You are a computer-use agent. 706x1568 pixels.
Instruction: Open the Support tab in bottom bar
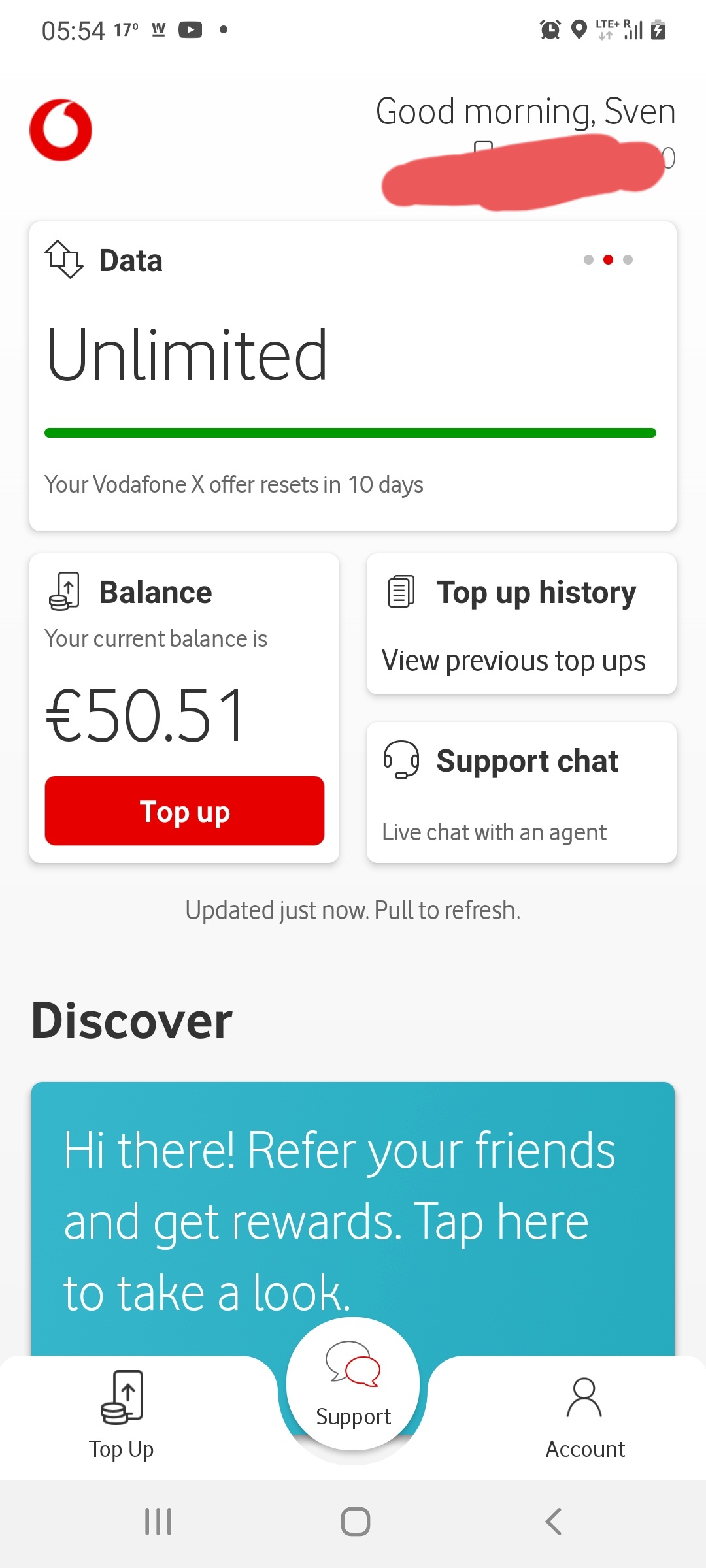pos(353,1385)
